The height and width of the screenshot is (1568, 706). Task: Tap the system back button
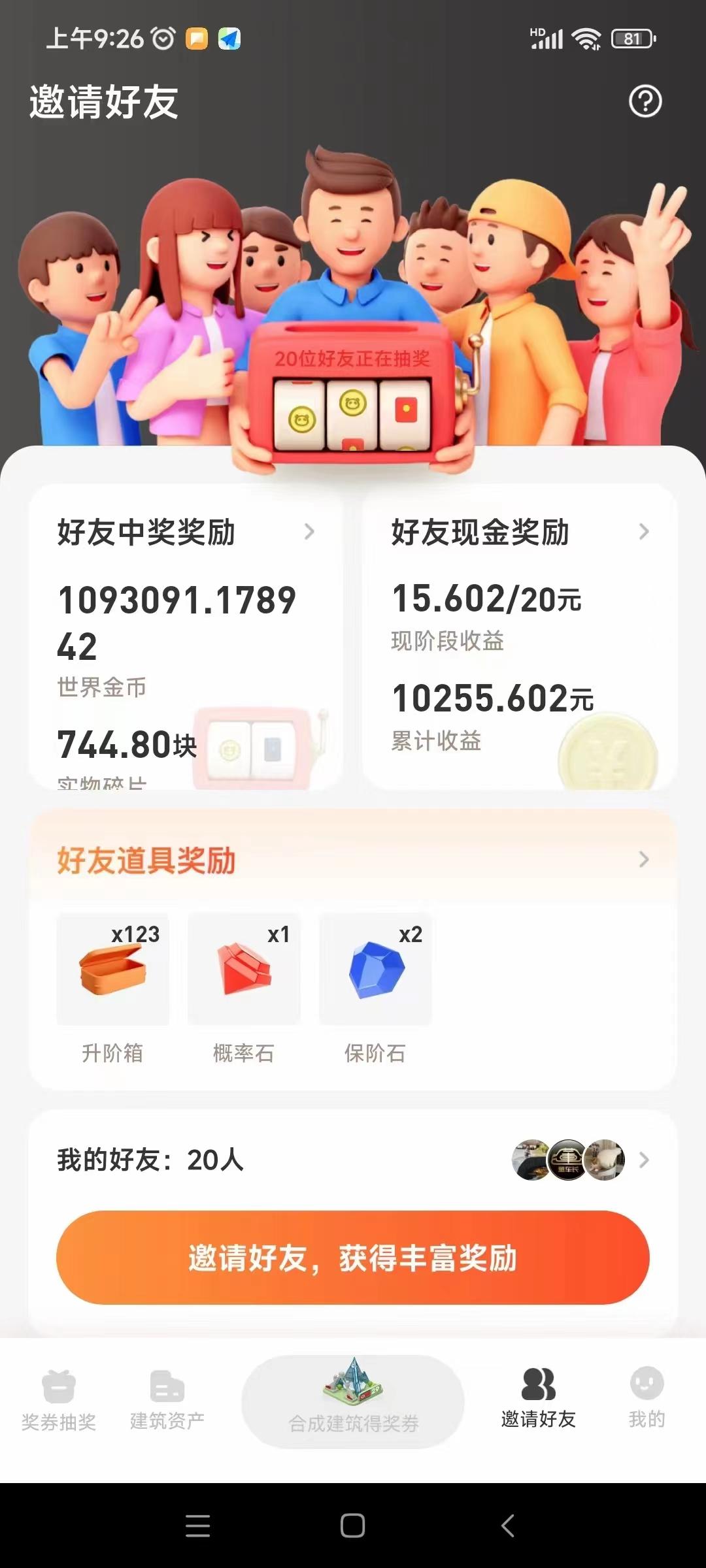click(x=508, y=1526)
